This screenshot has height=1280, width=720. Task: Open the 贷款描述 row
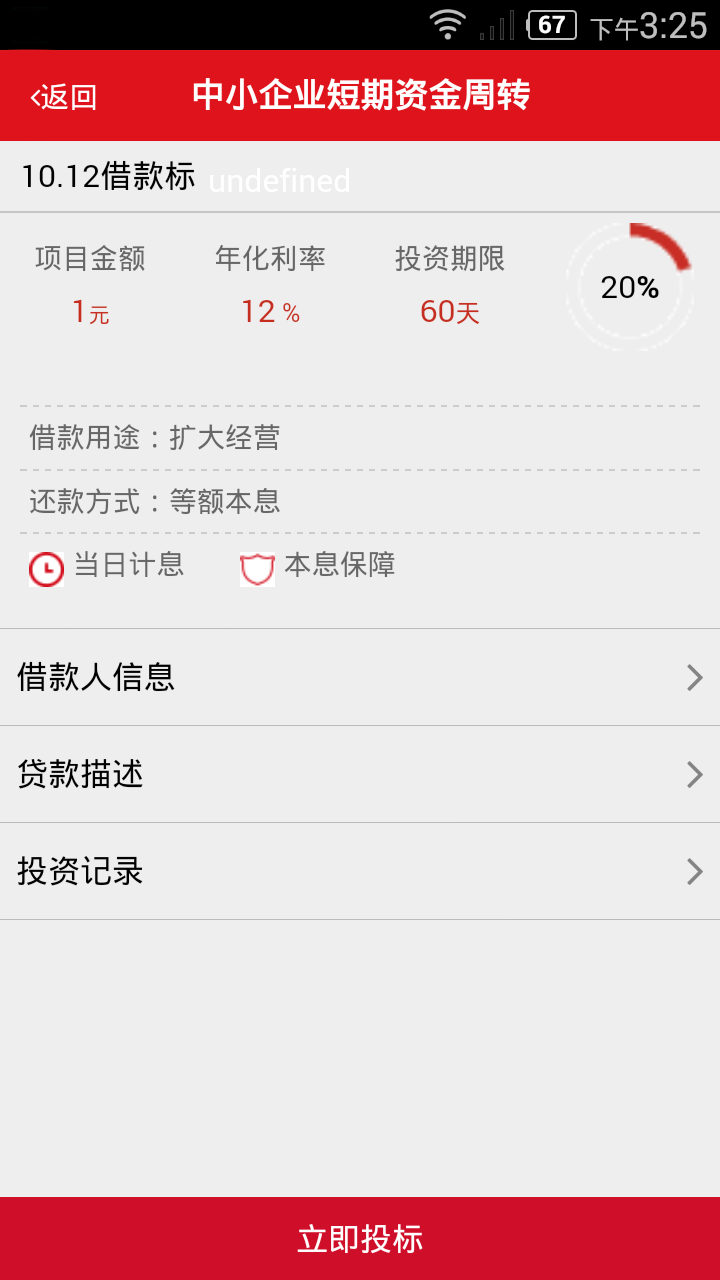(x=360, y=774)
